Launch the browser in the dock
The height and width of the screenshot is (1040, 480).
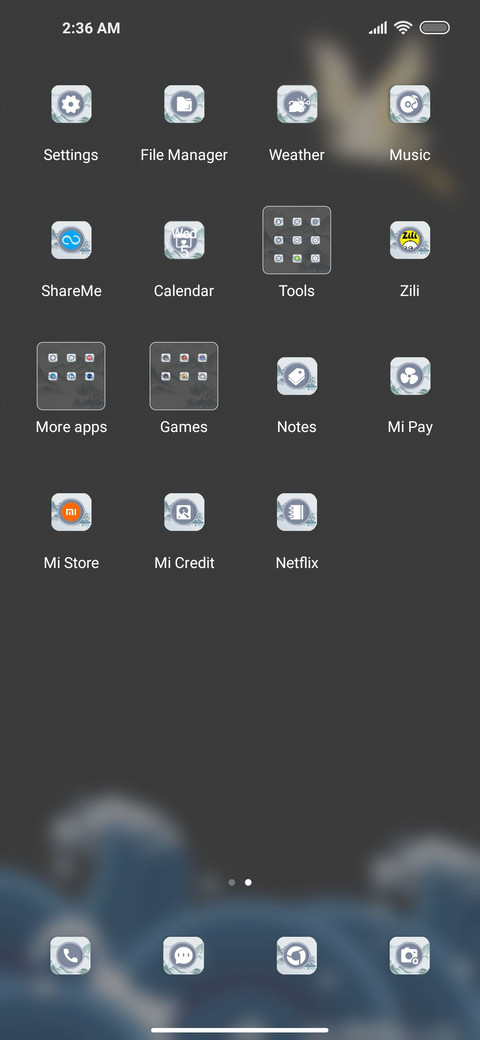[296, 956]
